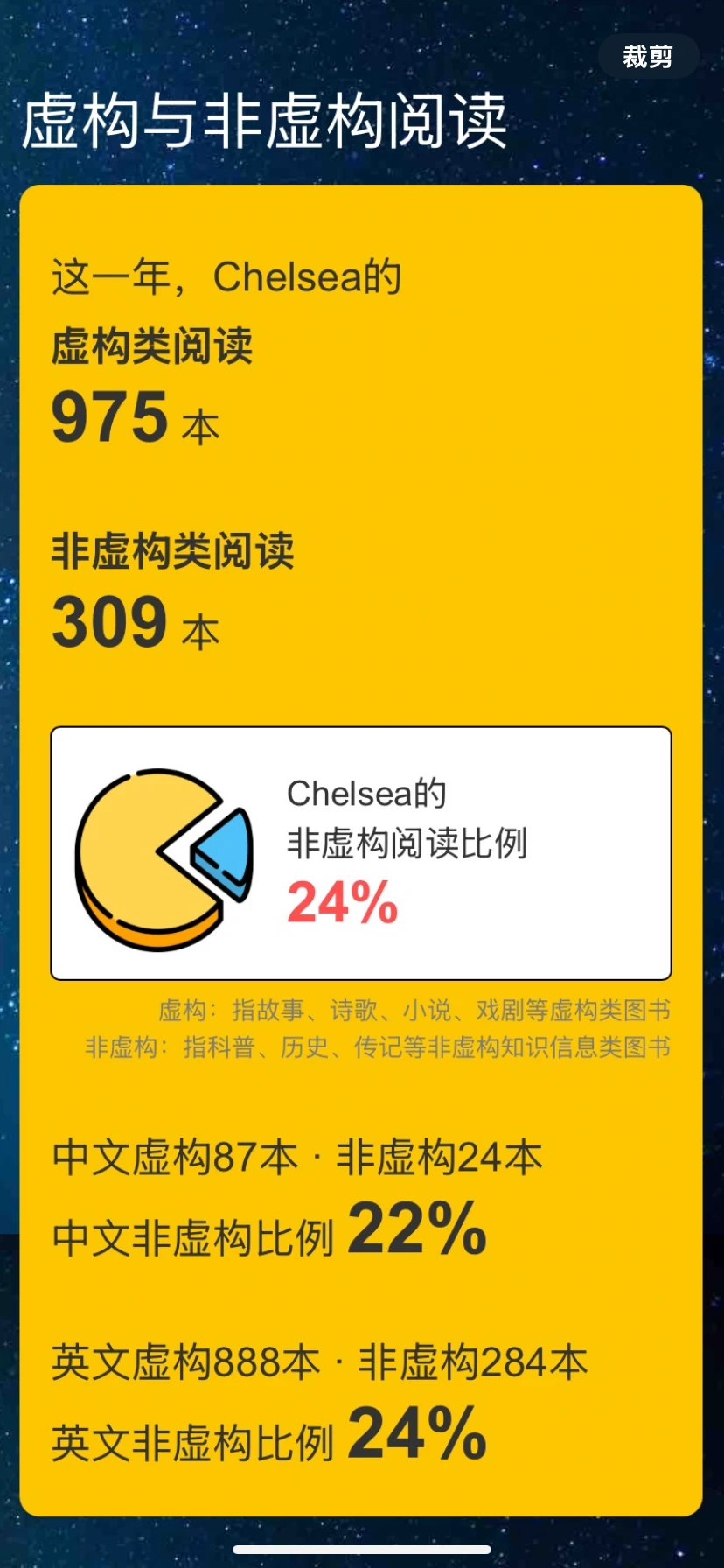Image resolution: width=724 pixels, height=1568 pixels.
Task: Tap the 裁剪 crop button
Action: coord(648,57)
